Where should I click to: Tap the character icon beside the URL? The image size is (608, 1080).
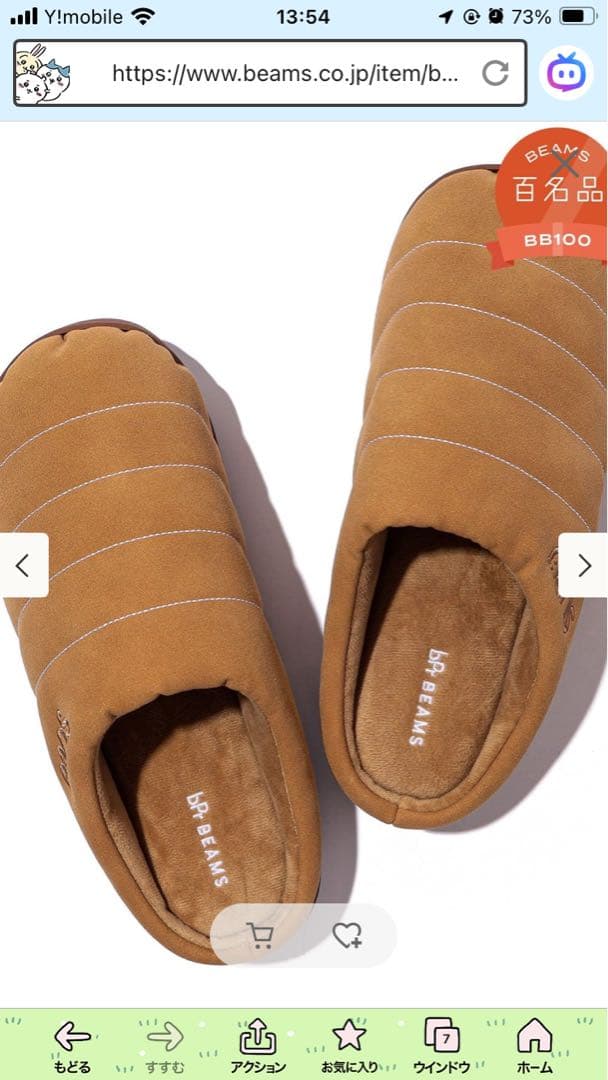42,73
